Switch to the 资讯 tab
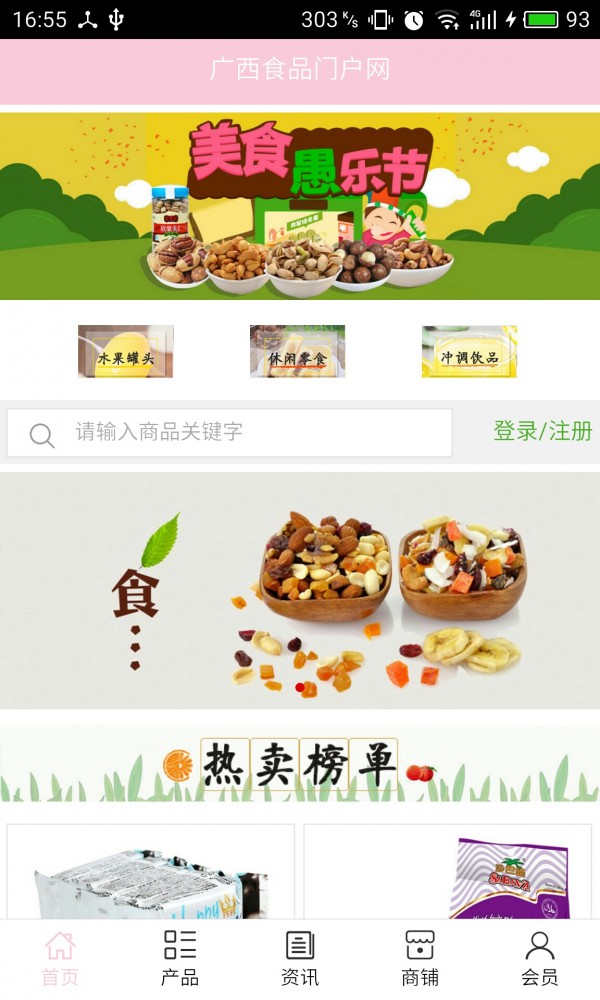Image resolution: width=600 pixels, height=1000 pixels. (x=300, y=958)
